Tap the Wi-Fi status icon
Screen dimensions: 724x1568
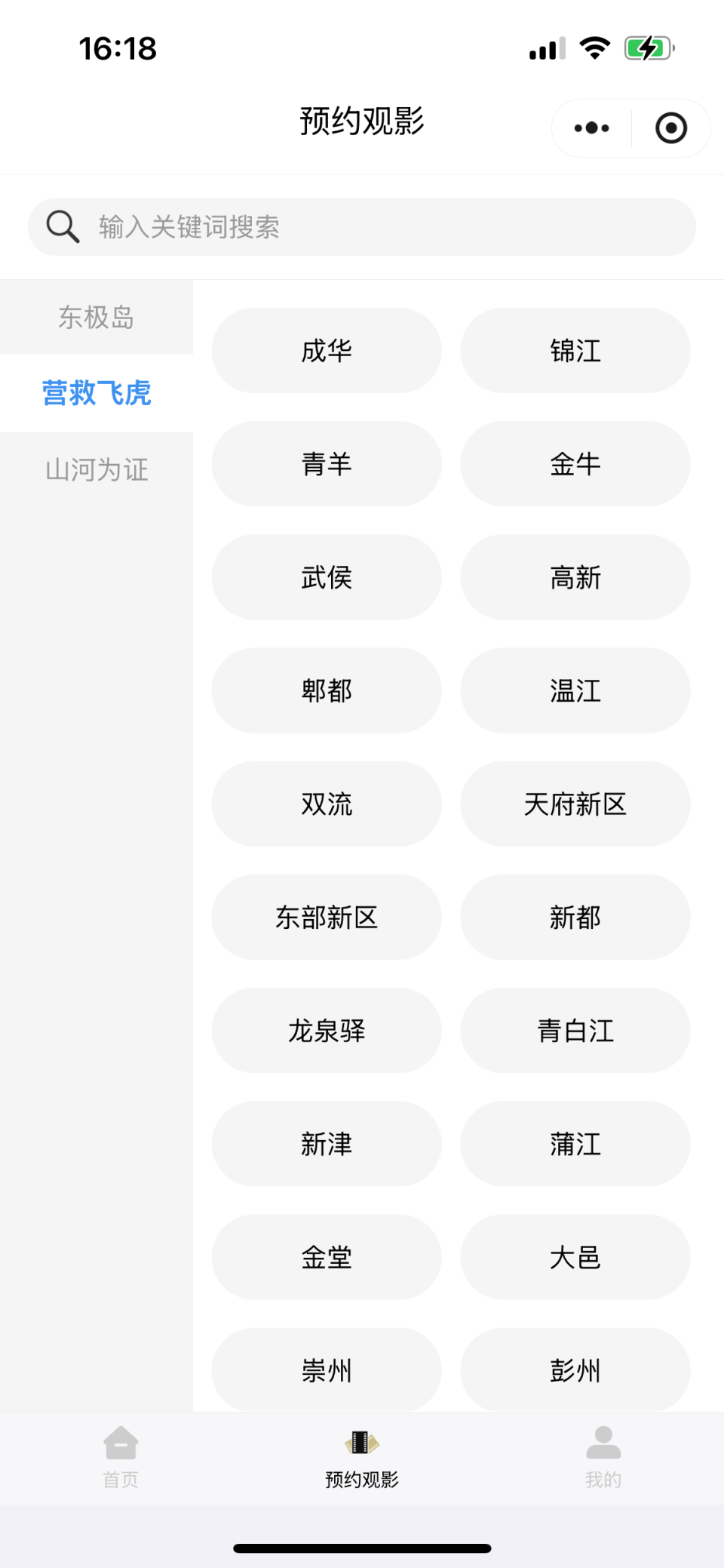click(595, 47)
